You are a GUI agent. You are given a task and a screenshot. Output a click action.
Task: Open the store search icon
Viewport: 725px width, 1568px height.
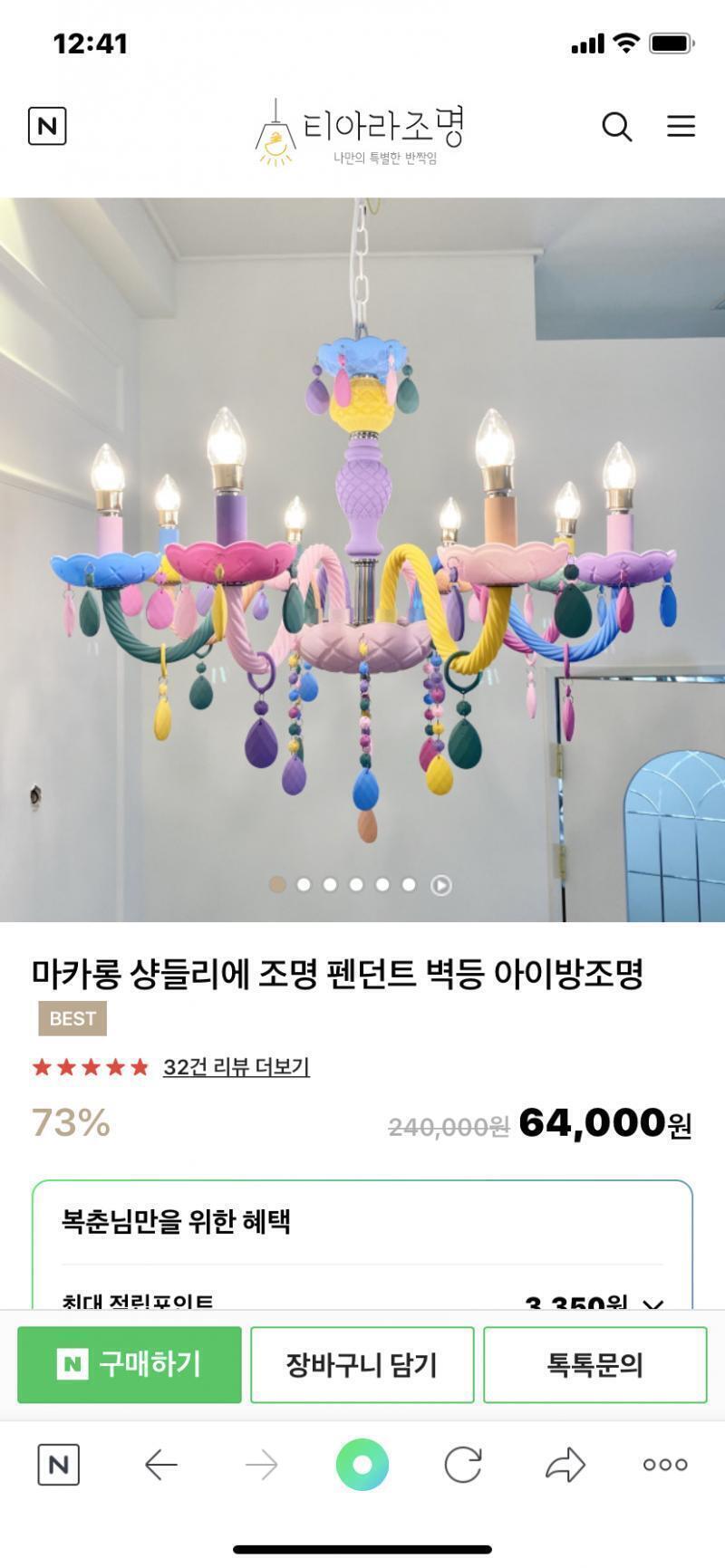(617, 126)
